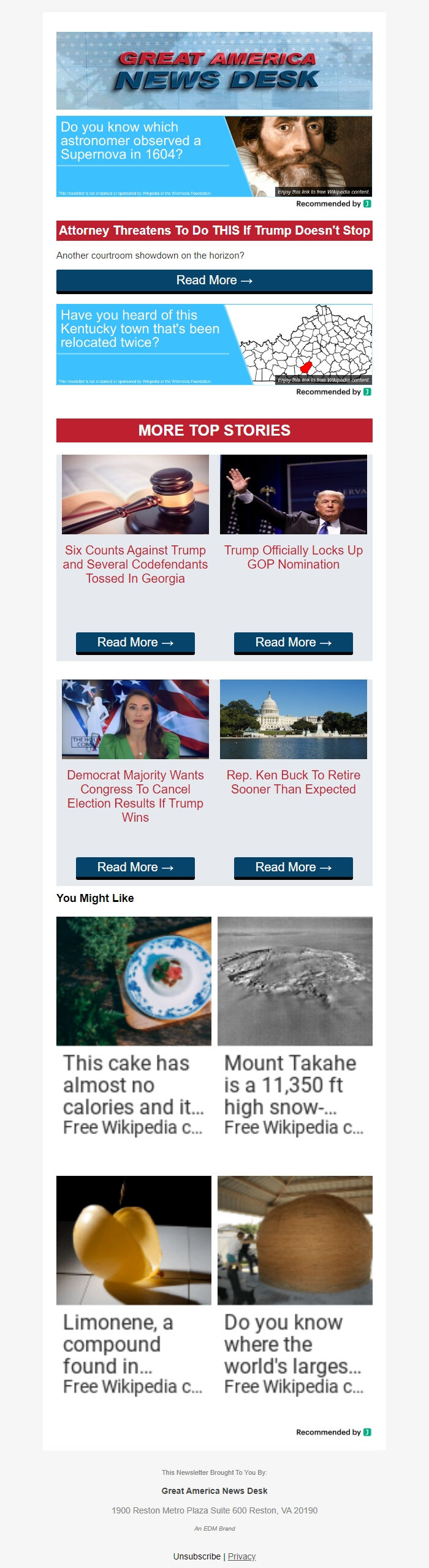Read more on Democrat Majority election story
The height and width of the screenshot is (1568, 429).
135,868
